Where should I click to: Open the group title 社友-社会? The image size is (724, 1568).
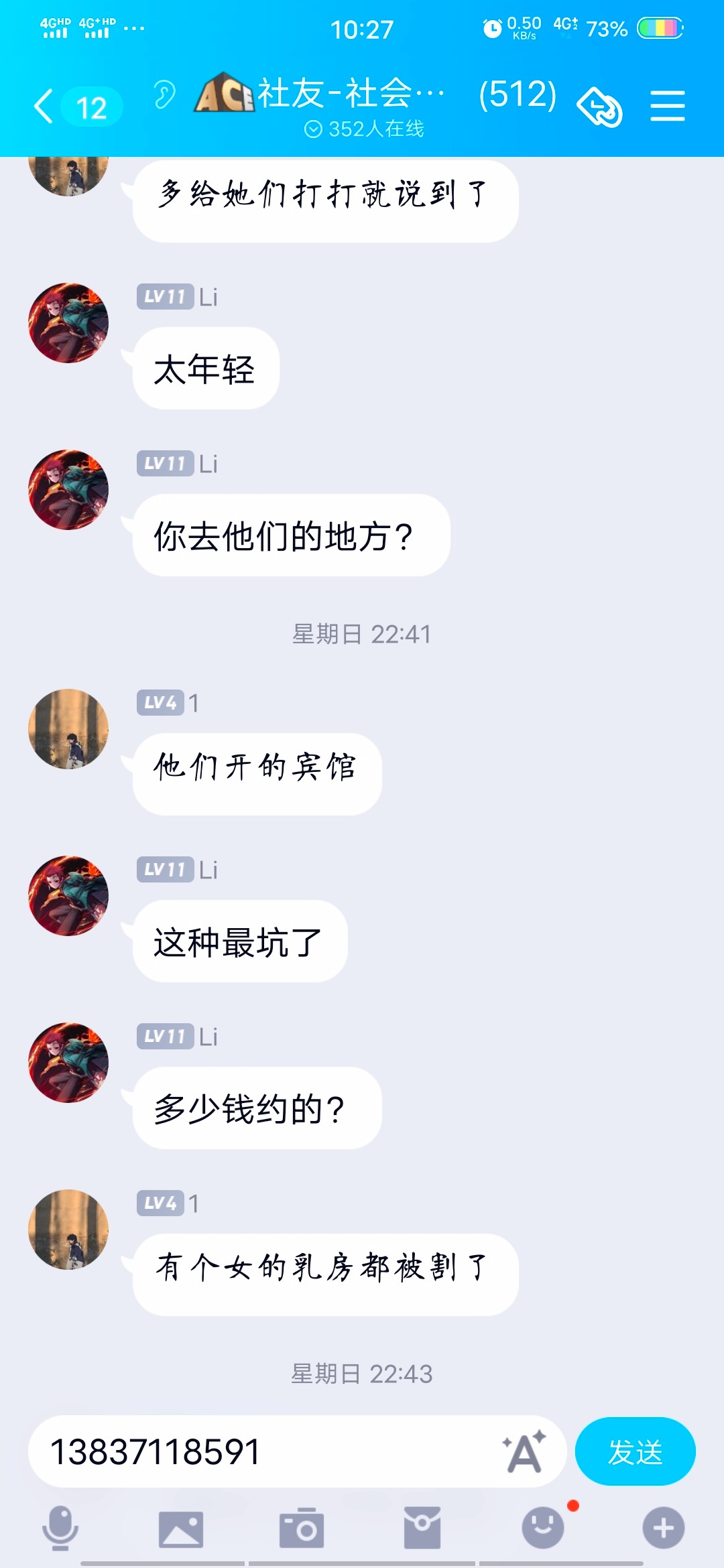tap(350, 94)
